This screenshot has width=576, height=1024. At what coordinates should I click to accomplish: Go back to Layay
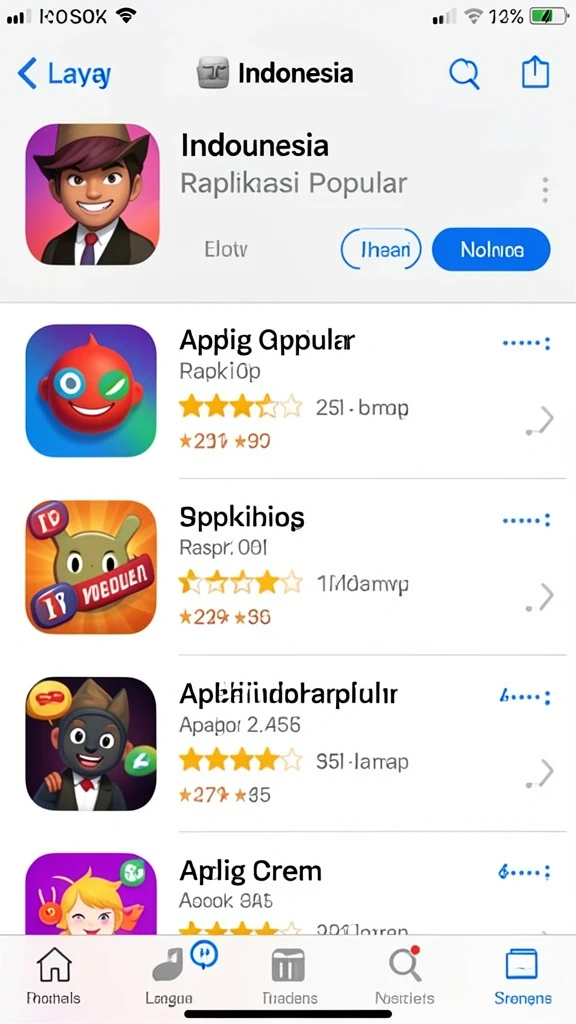click(x=64, y=74)
